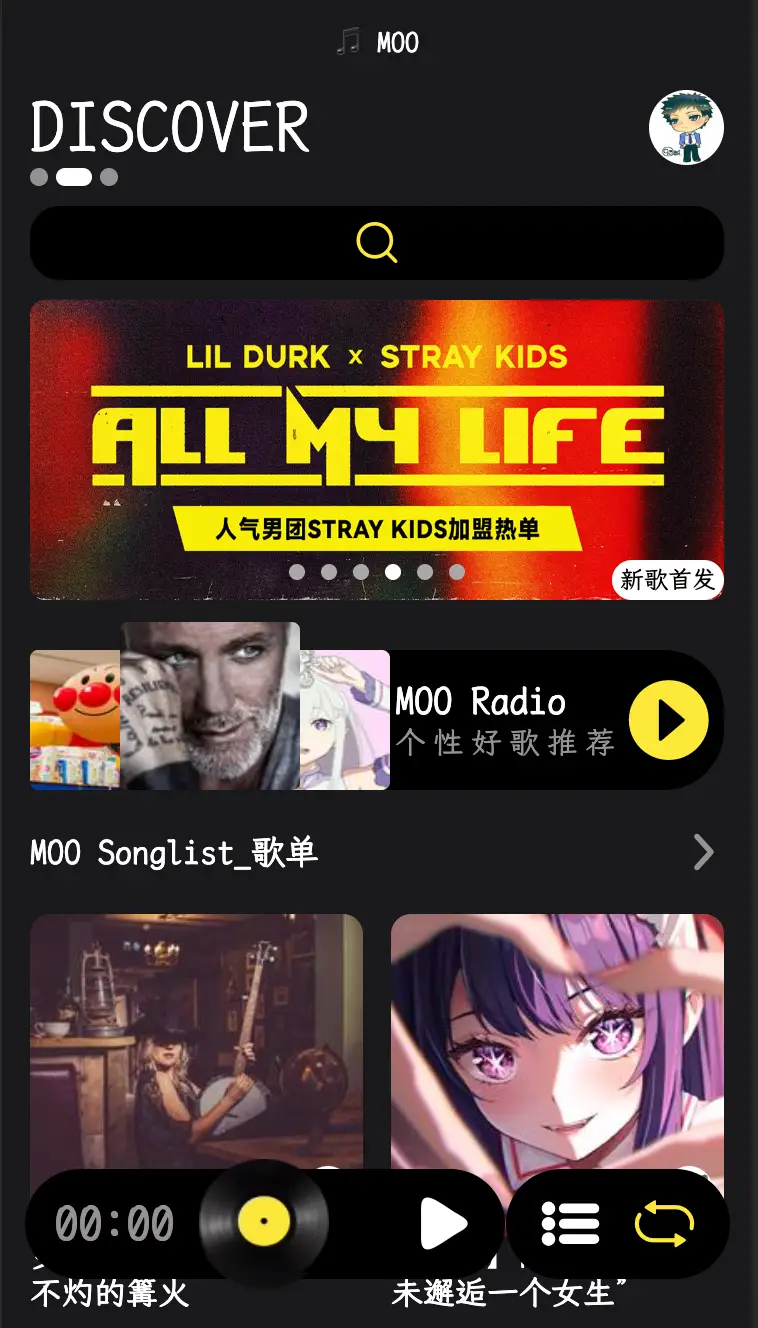Image resolution: width=758 pixels, height=1328 pixels.
Task: Open the playback queue list
Action: [x=570, y=1223]
